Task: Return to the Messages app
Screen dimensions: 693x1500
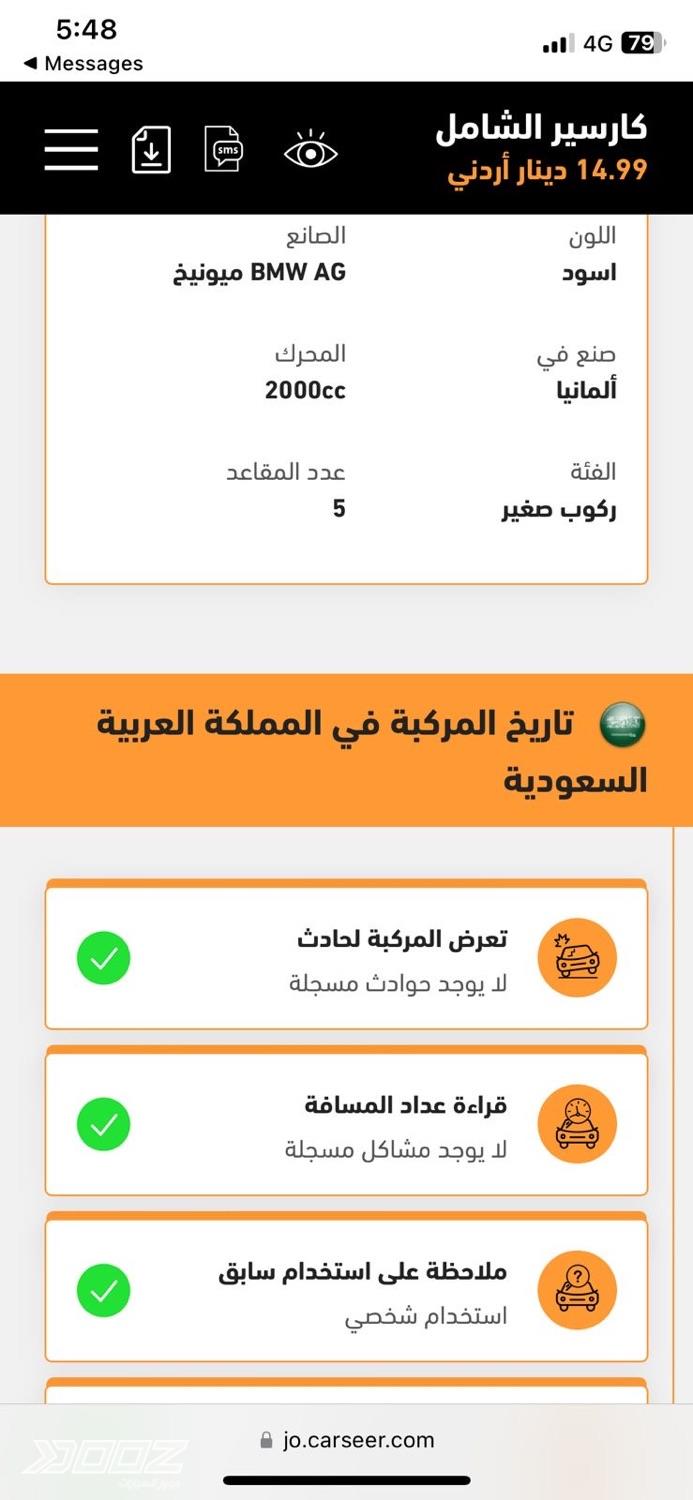Action: 83,64
